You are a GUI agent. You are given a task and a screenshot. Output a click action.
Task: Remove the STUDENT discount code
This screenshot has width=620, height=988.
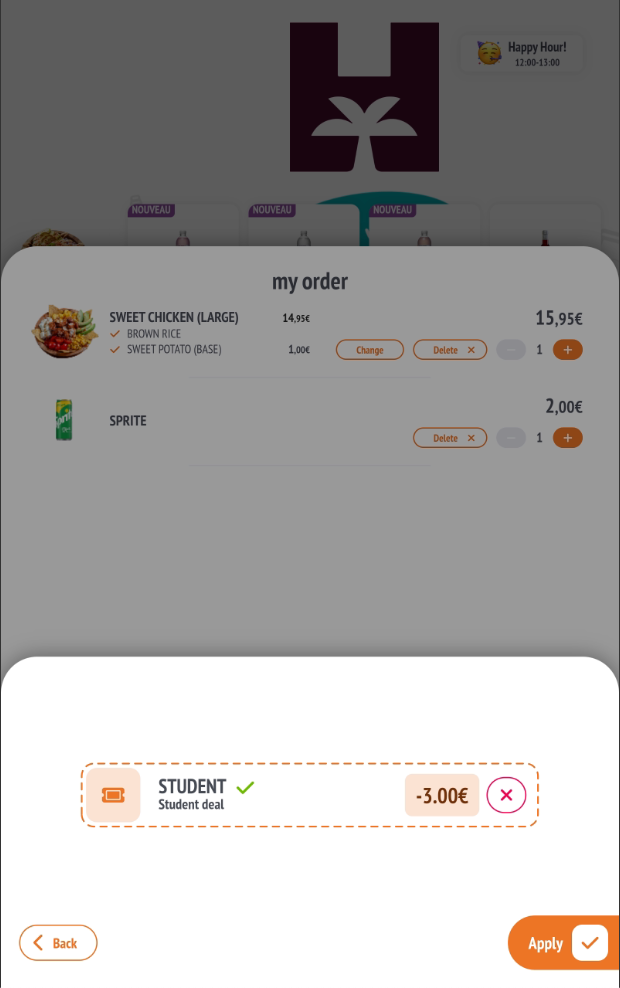[x=506, y=795]
